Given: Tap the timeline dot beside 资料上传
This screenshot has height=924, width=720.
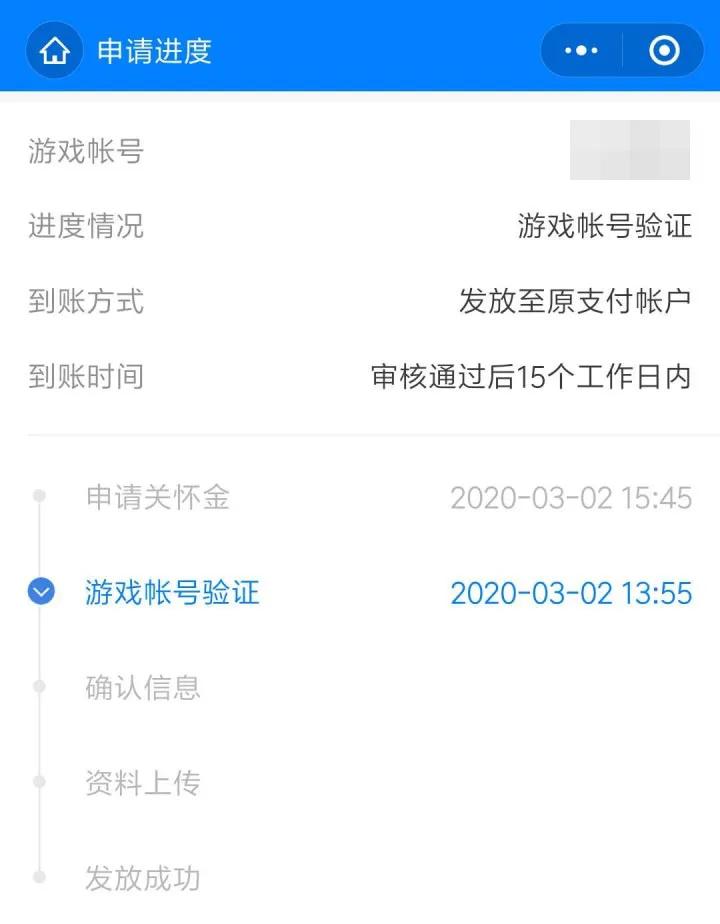Looking at the screenshot, I should [40, 783].
